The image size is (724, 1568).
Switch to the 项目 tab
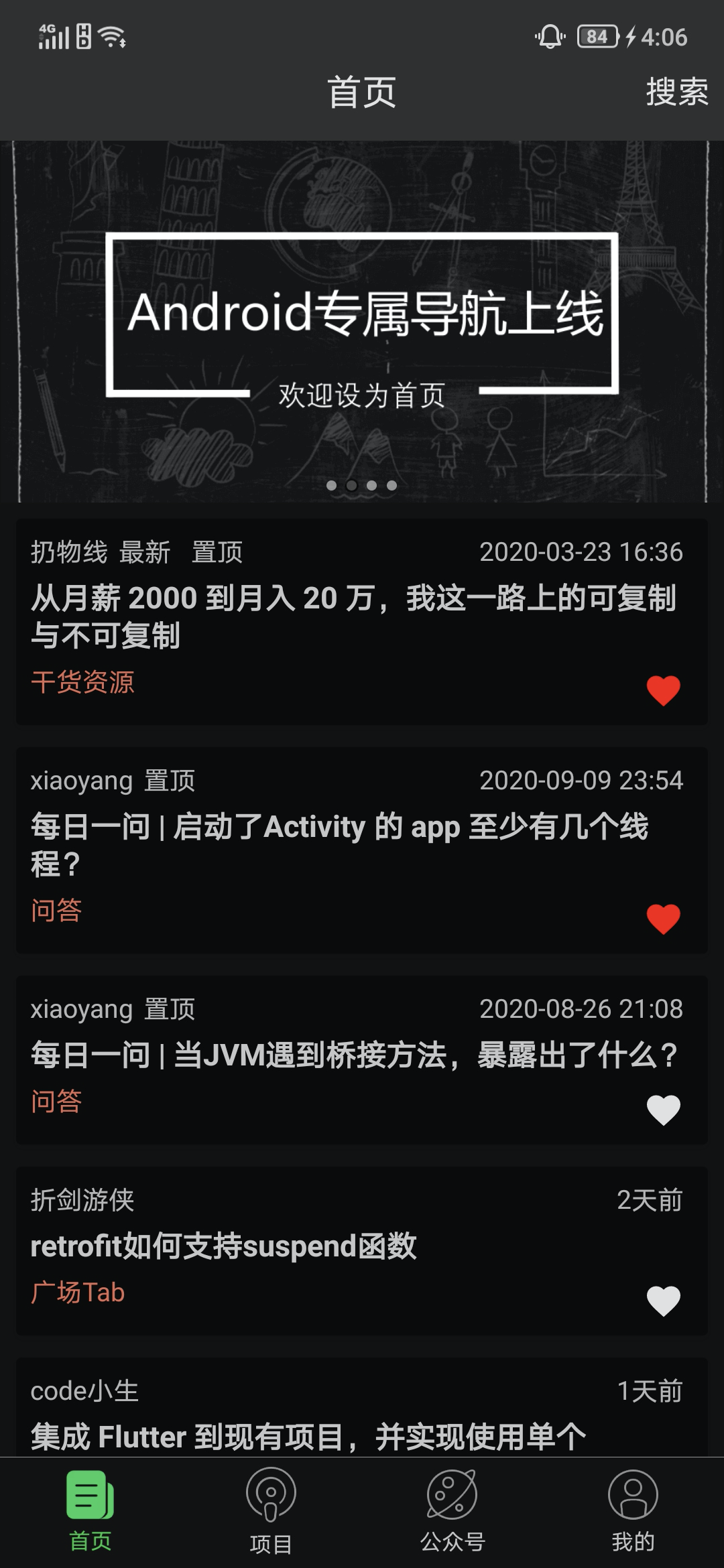pos(271,1512)
